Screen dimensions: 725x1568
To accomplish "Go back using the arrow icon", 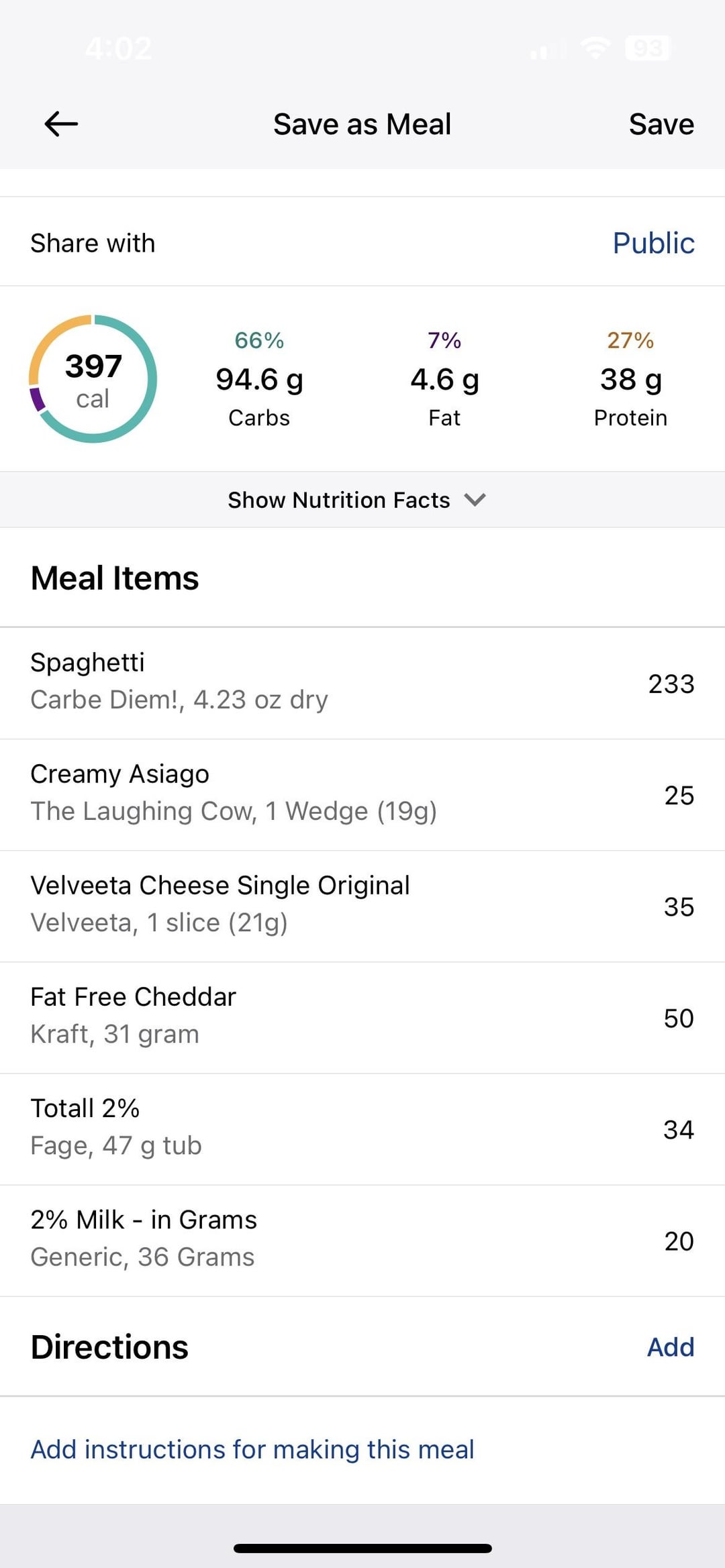I will click(61, 124).
